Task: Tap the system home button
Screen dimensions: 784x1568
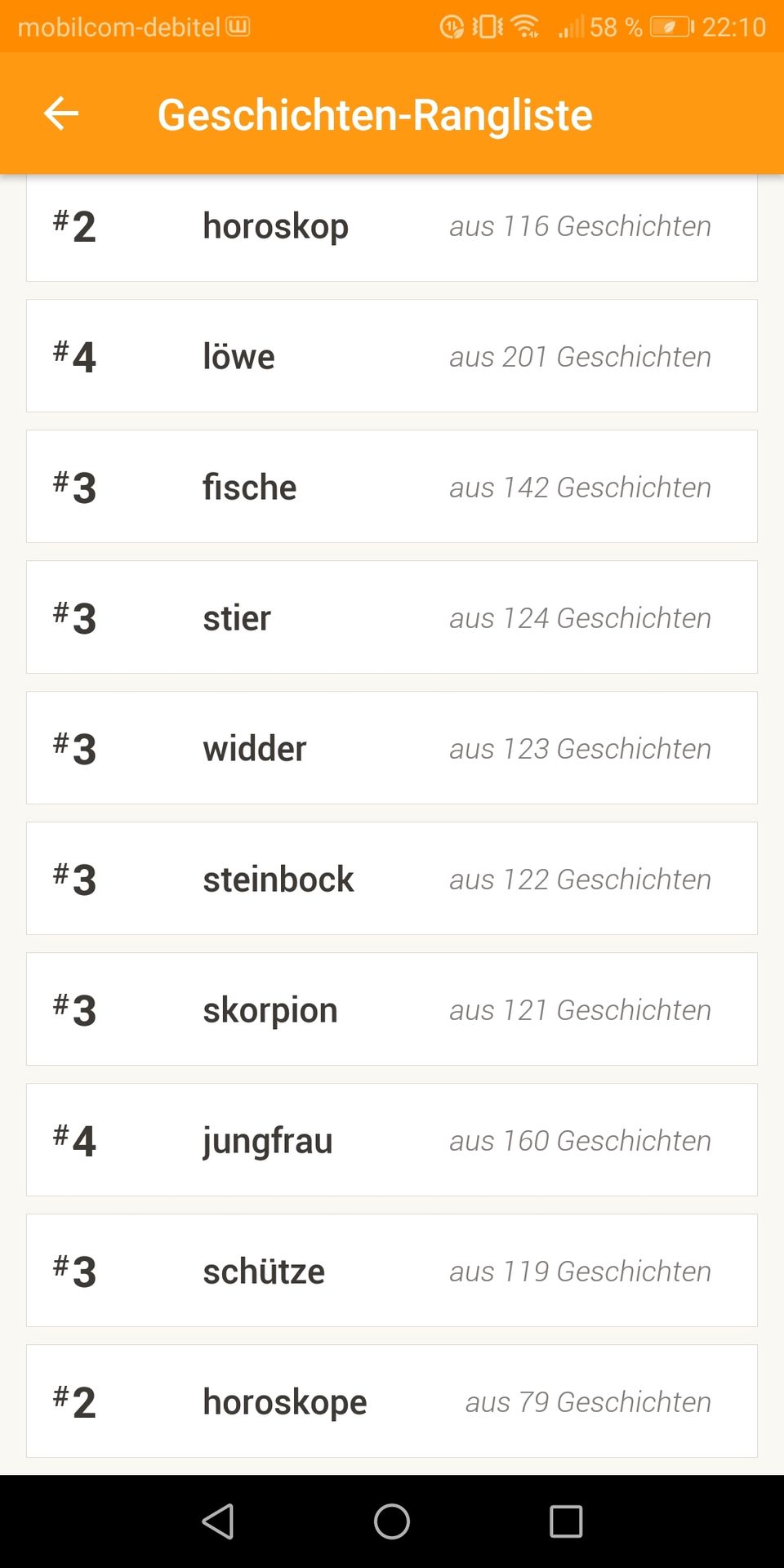Action: pos(392,1521)
